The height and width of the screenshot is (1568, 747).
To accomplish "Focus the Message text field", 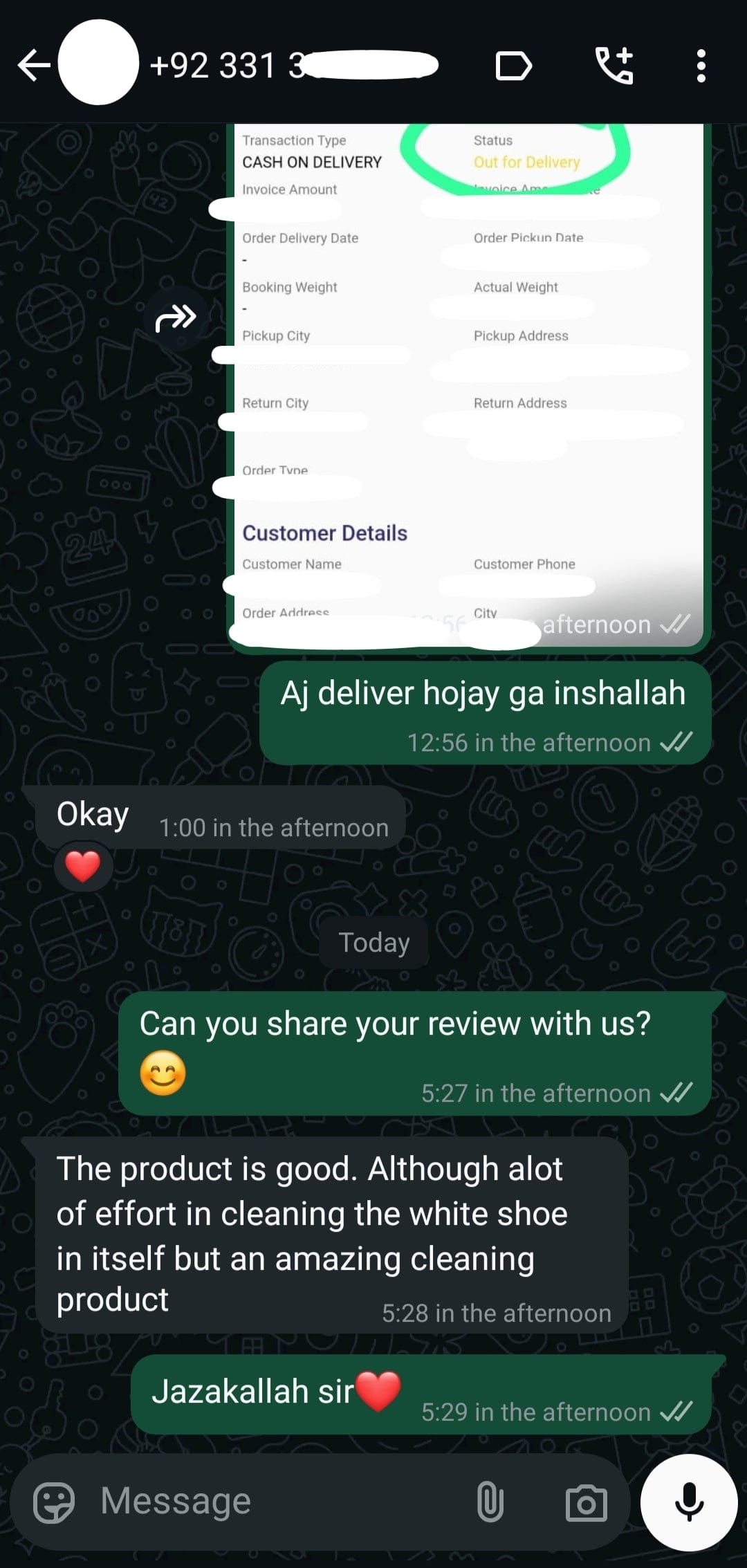I will tap(277, 1502).
